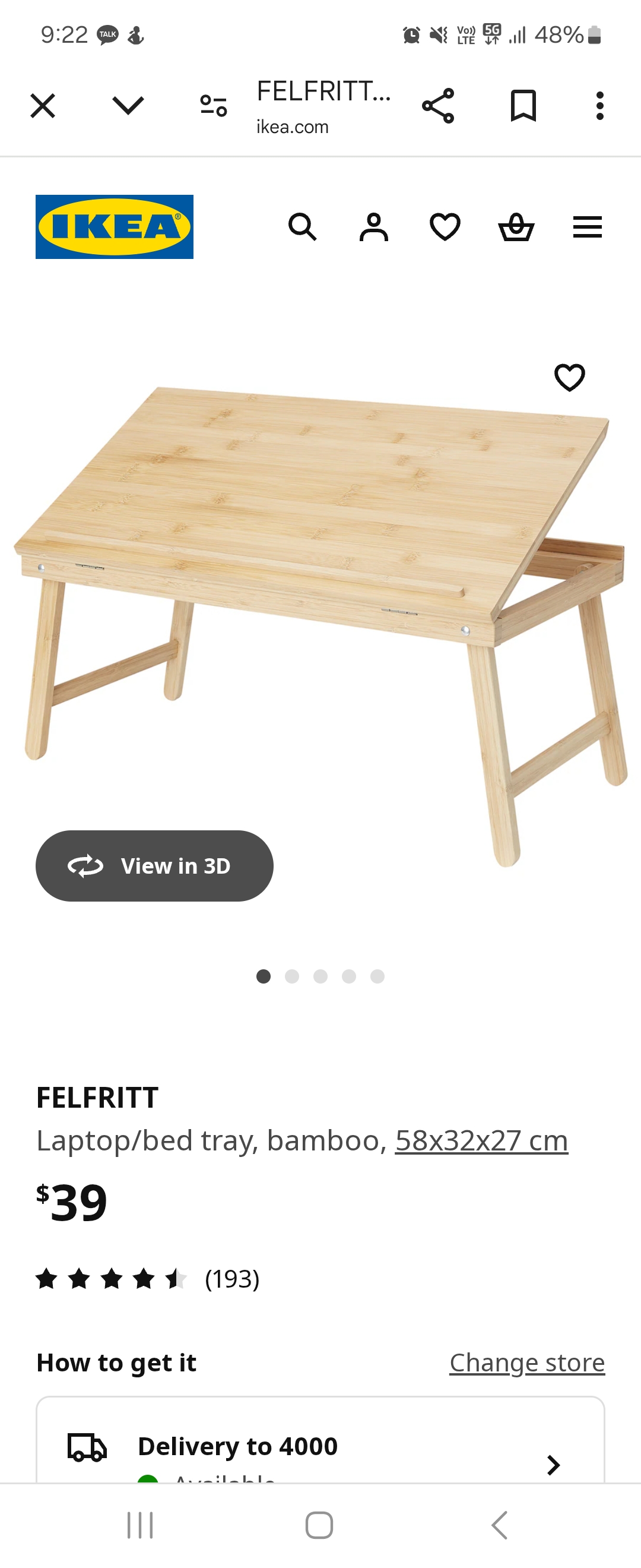Open site settings icon beside the URL
Image resolution: width=641 pixels, height=1568 pixels.
tap(214, 106)
